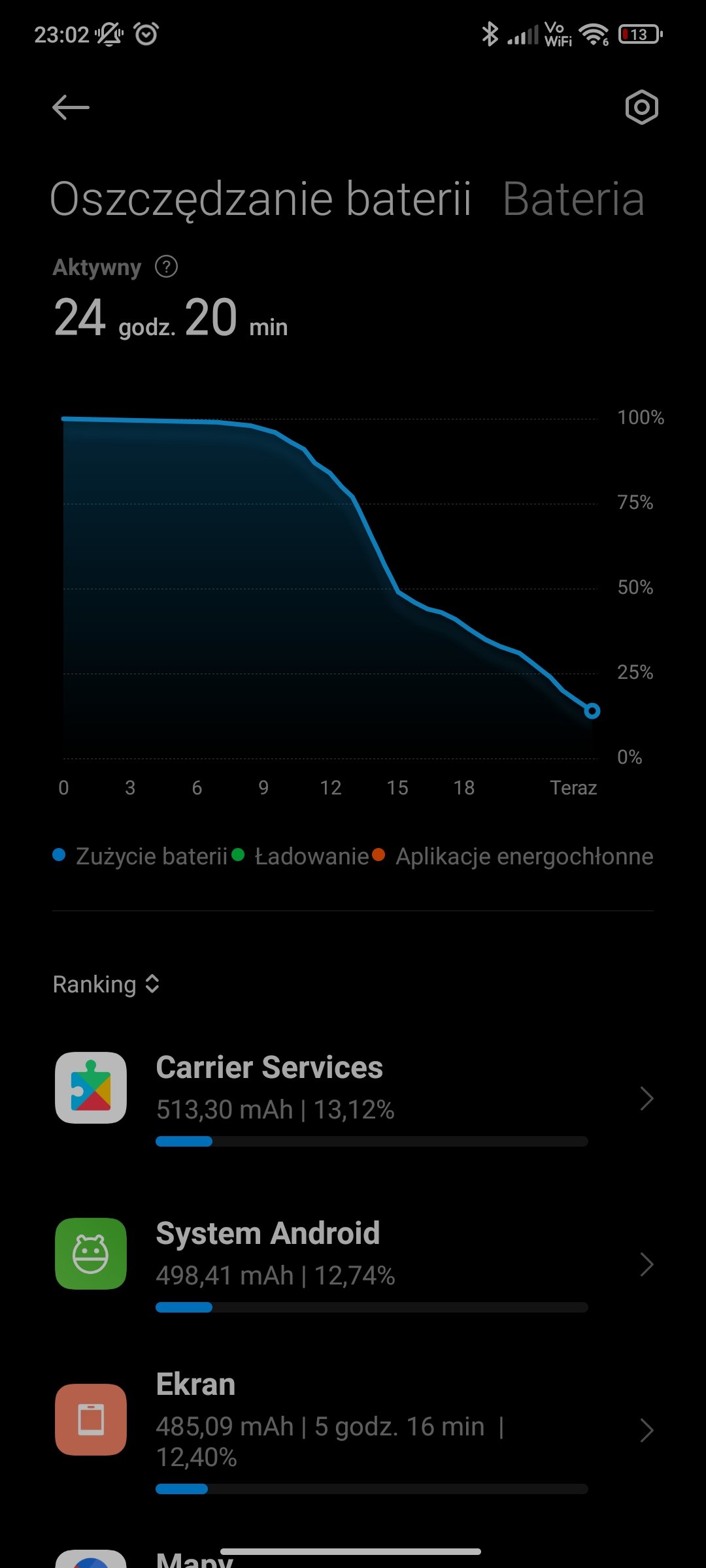
Task: Tap the help icon next to Aktywny
Action: (x=166, y=267)
